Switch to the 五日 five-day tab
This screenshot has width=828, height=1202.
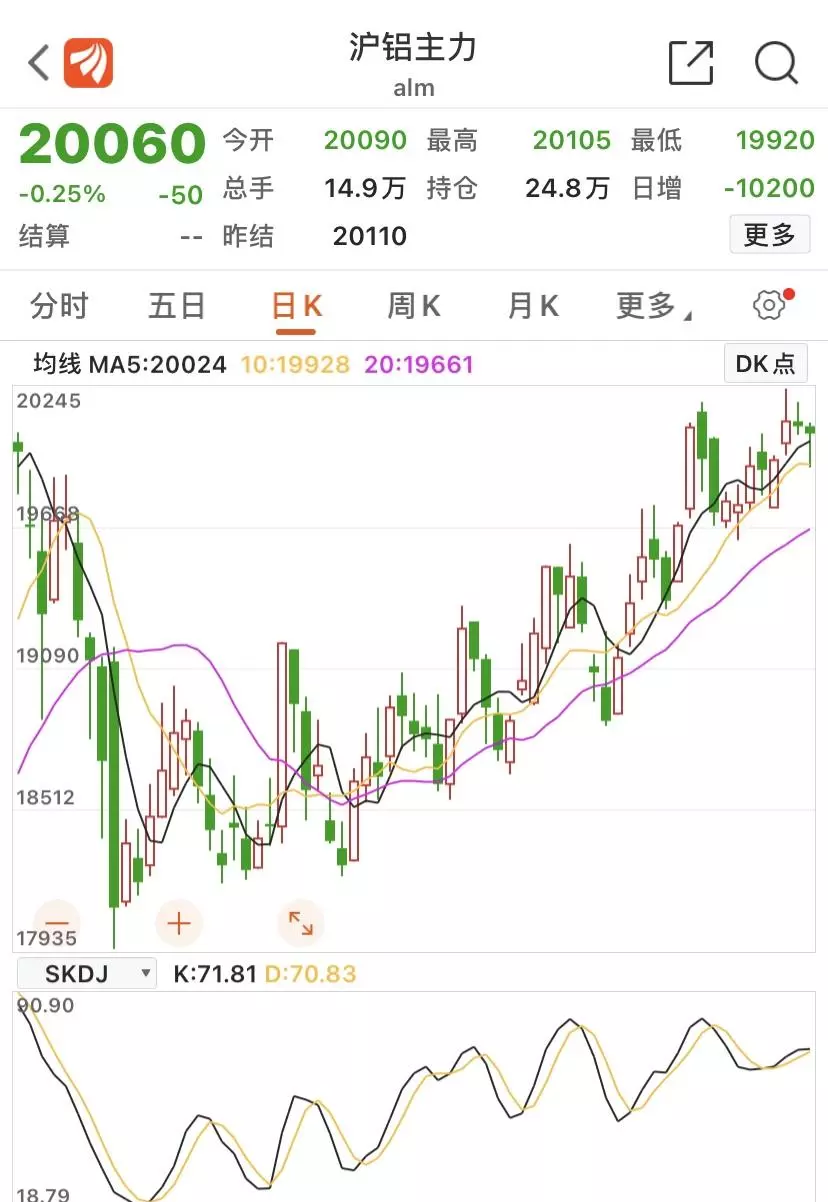point(176,306)
